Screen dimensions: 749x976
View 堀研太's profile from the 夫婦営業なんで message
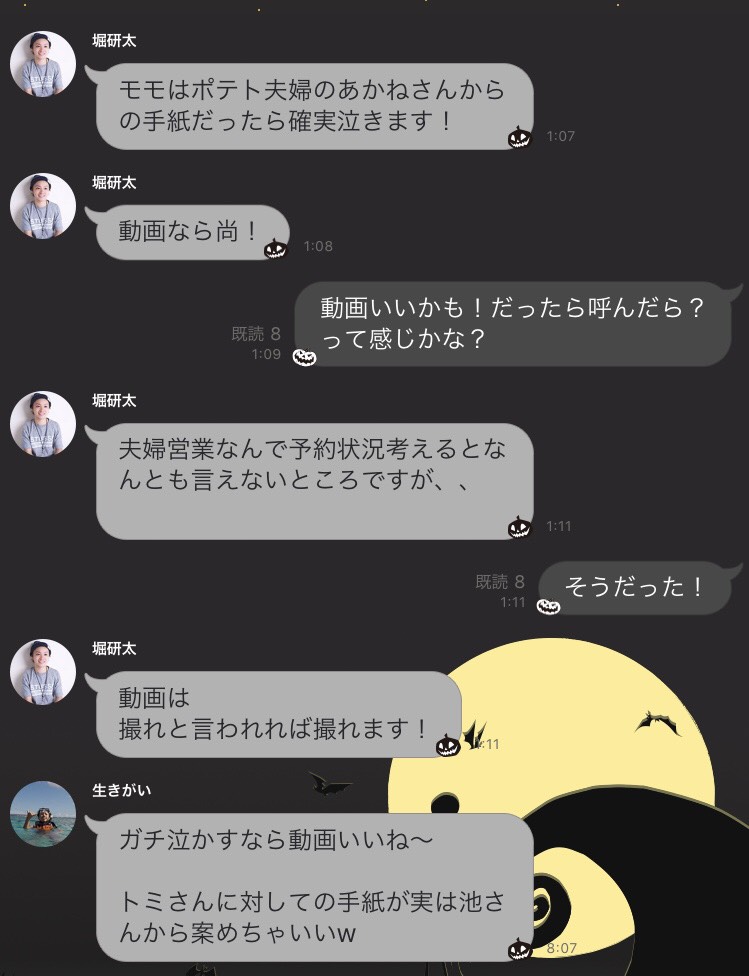click(x=43, y=424)
